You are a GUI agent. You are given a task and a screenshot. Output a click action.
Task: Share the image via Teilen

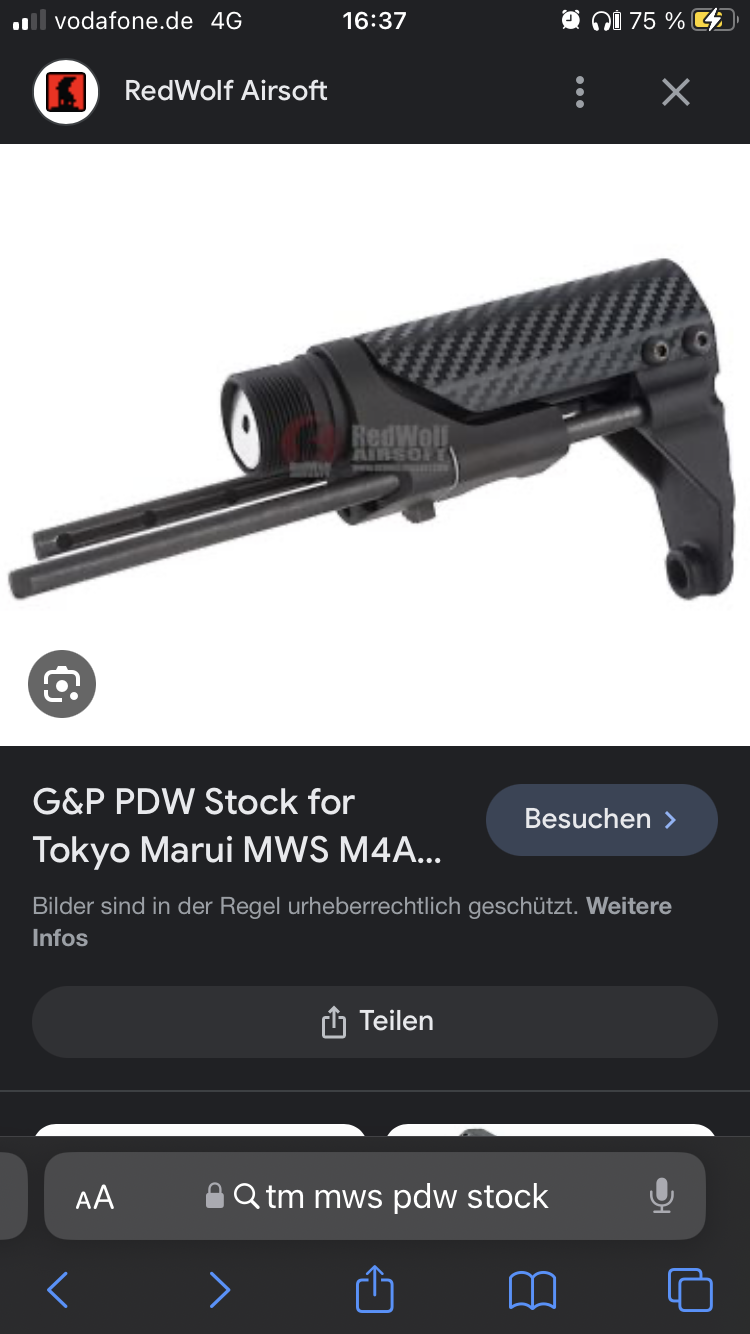click(x=375, y=1022)
